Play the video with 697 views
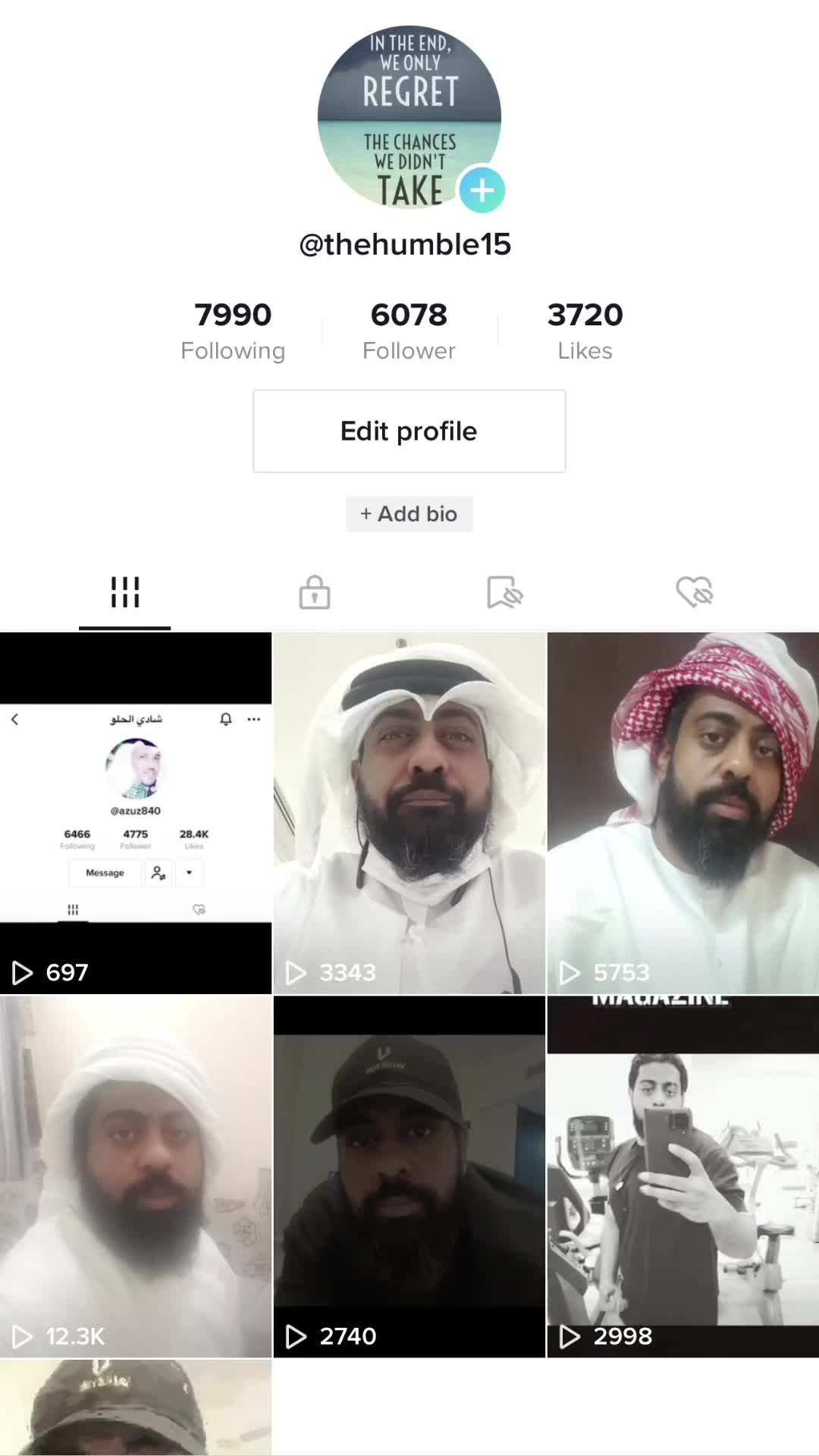Image resolution: width=819 pixels, height=1456 pixels. pyautogui.click(x=136, y=813)
